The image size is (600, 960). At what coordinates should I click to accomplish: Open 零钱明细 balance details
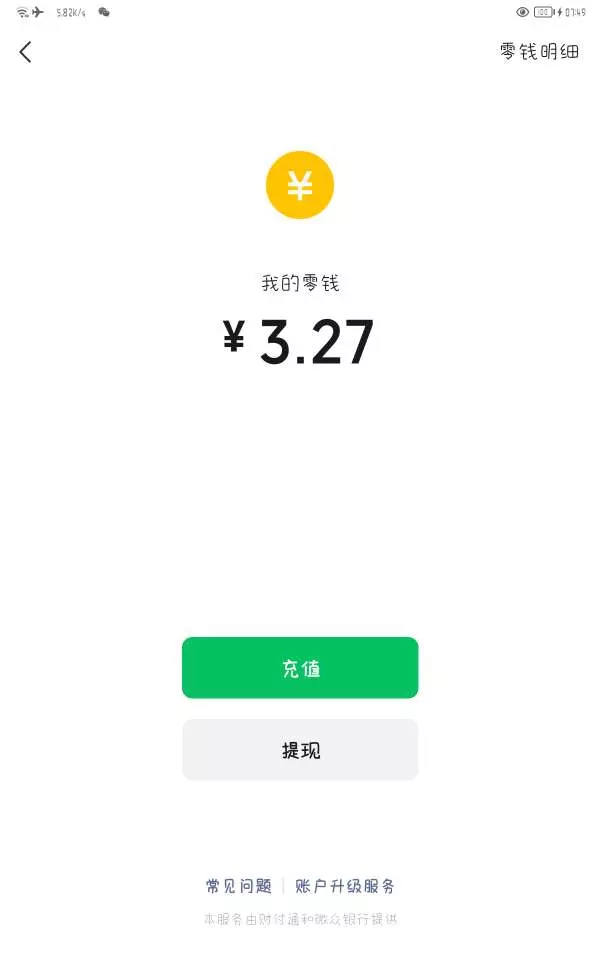tap(539, 52)
